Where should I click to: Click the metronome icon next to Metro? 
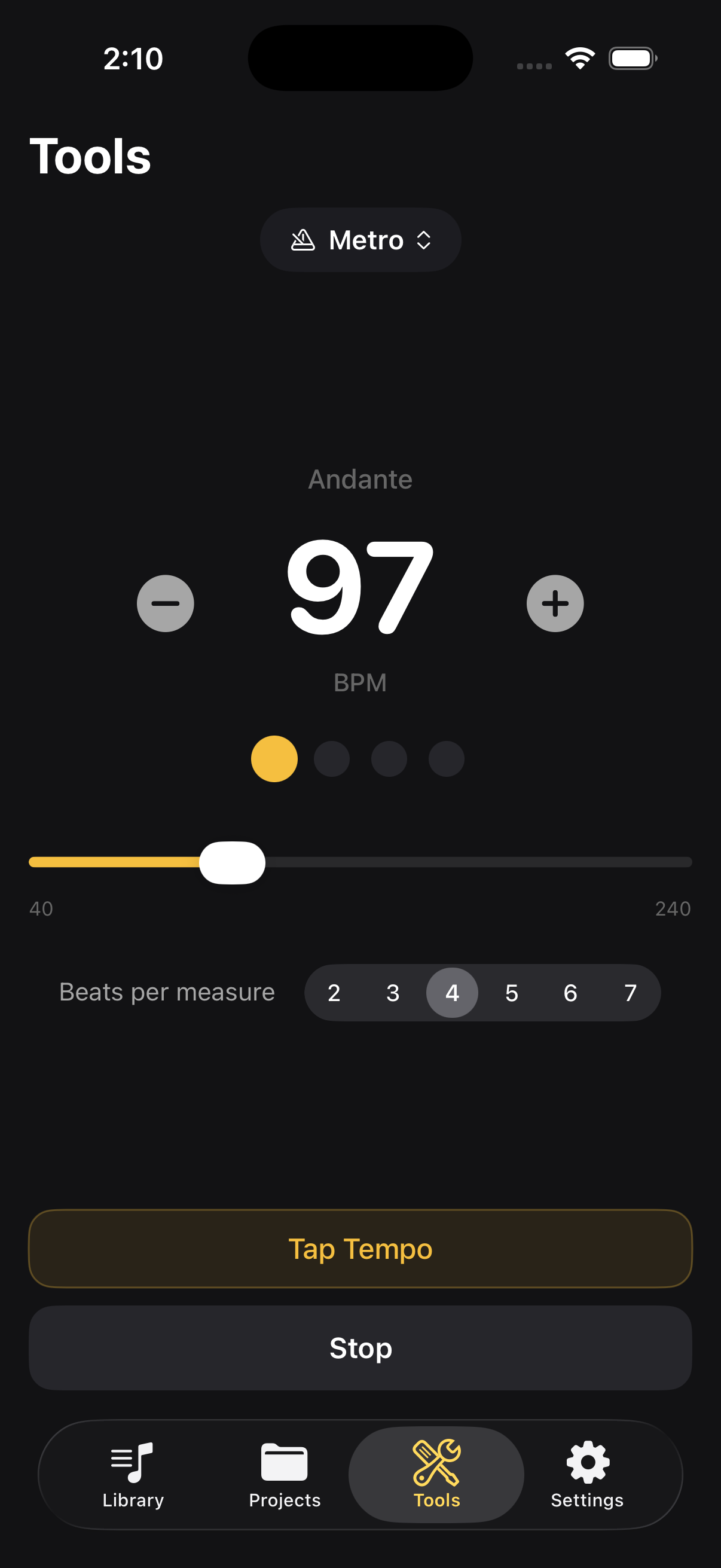[x=303, y=239]
